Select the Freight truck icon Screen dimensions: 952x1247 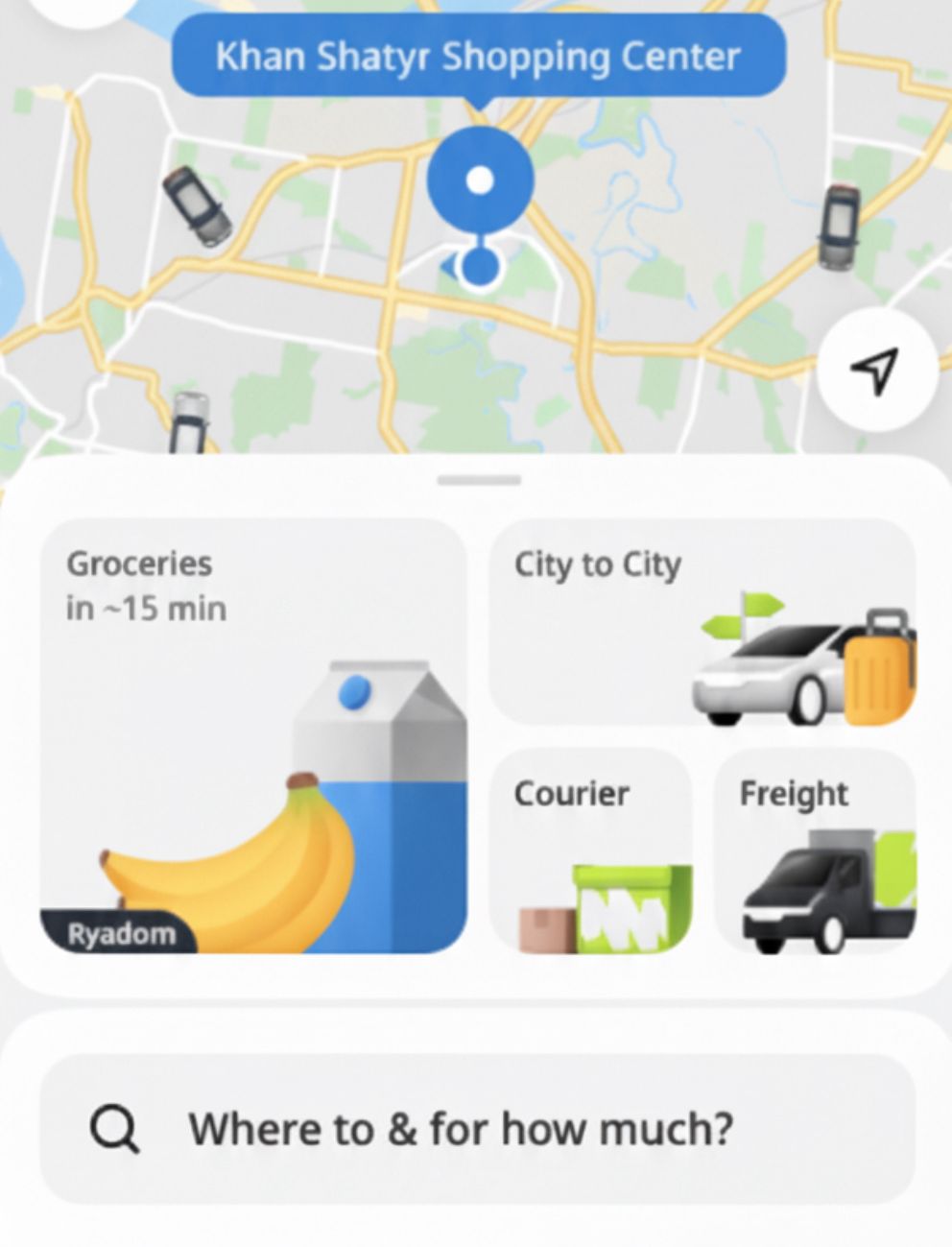(825, 893)
